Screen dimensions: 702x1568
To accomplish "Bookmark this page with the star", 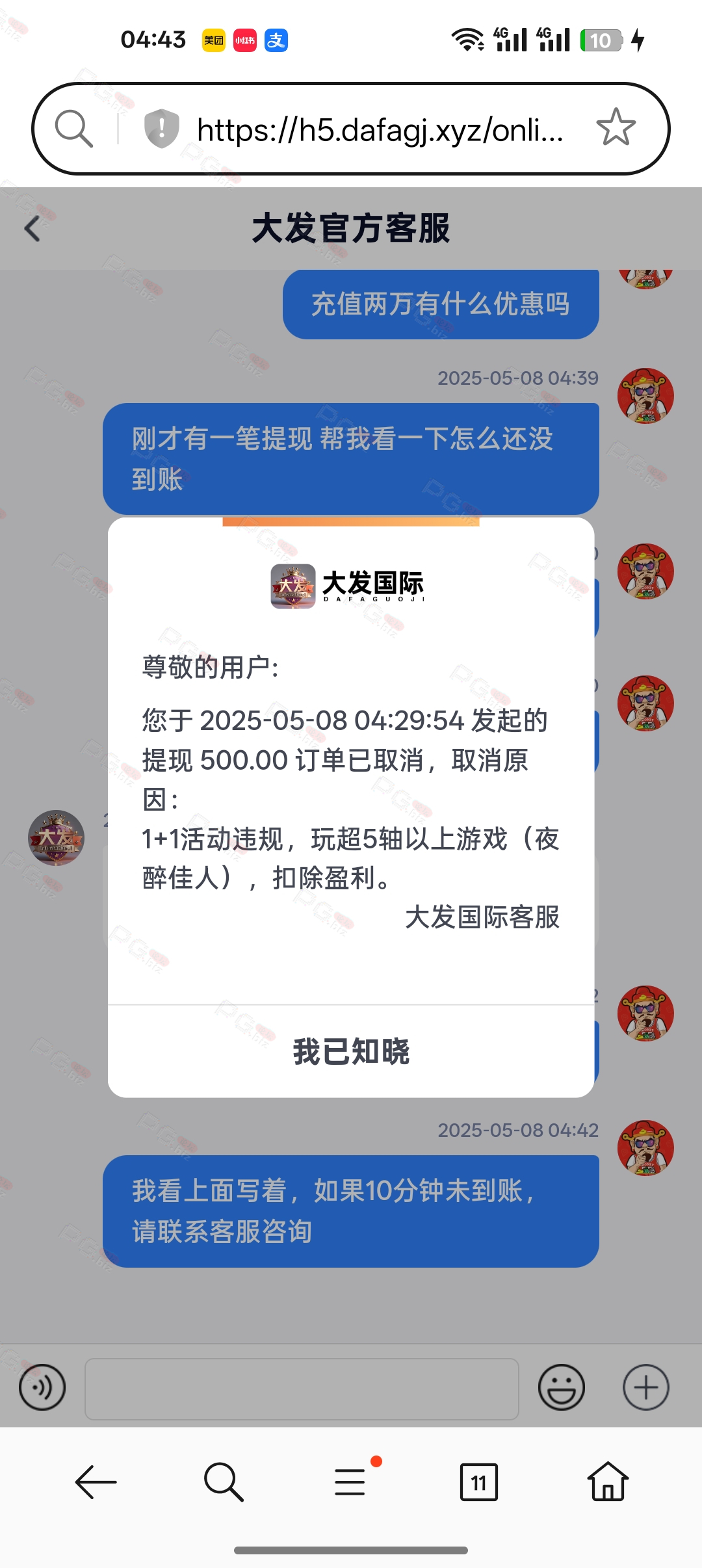I will pos(616,127).
